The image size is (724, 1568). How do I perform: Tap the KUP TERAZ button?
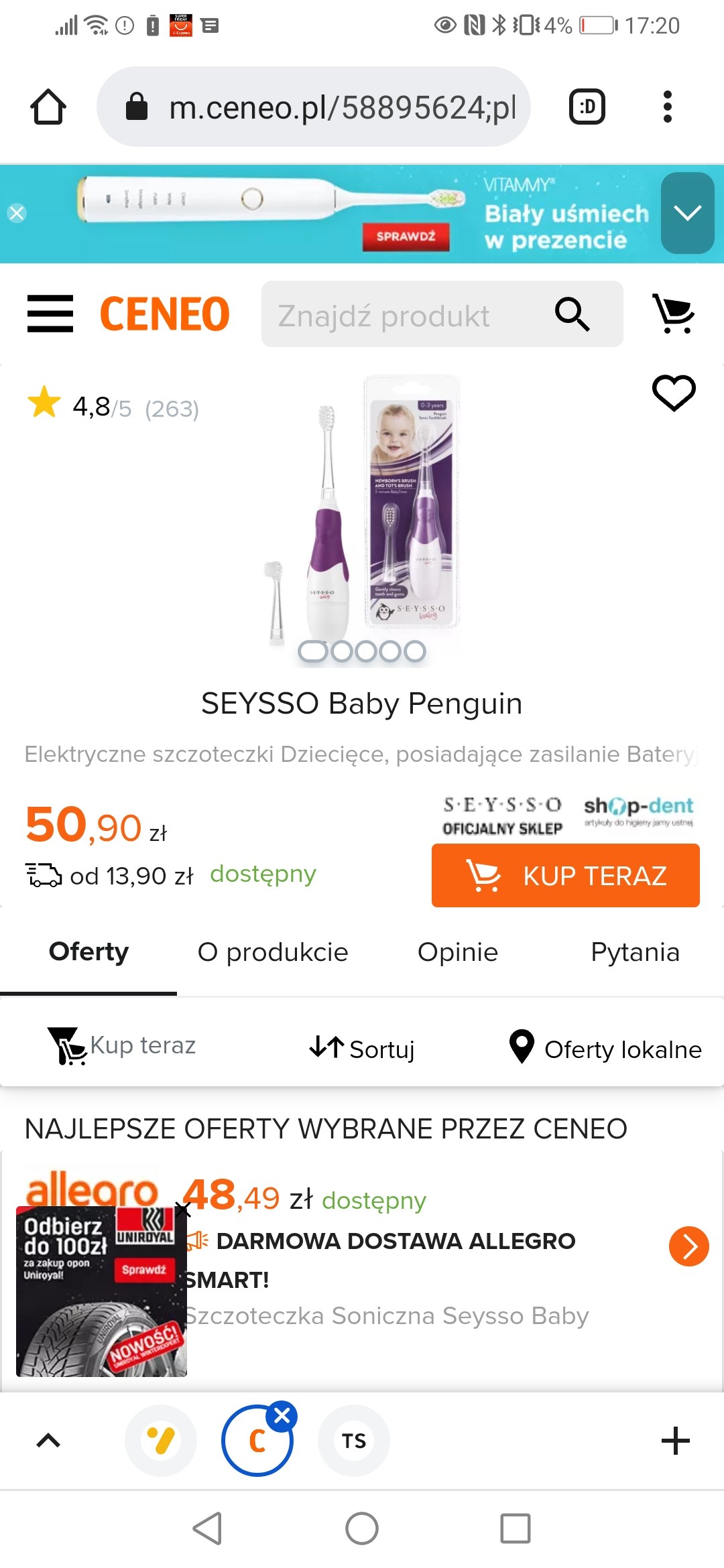(565, 875)
